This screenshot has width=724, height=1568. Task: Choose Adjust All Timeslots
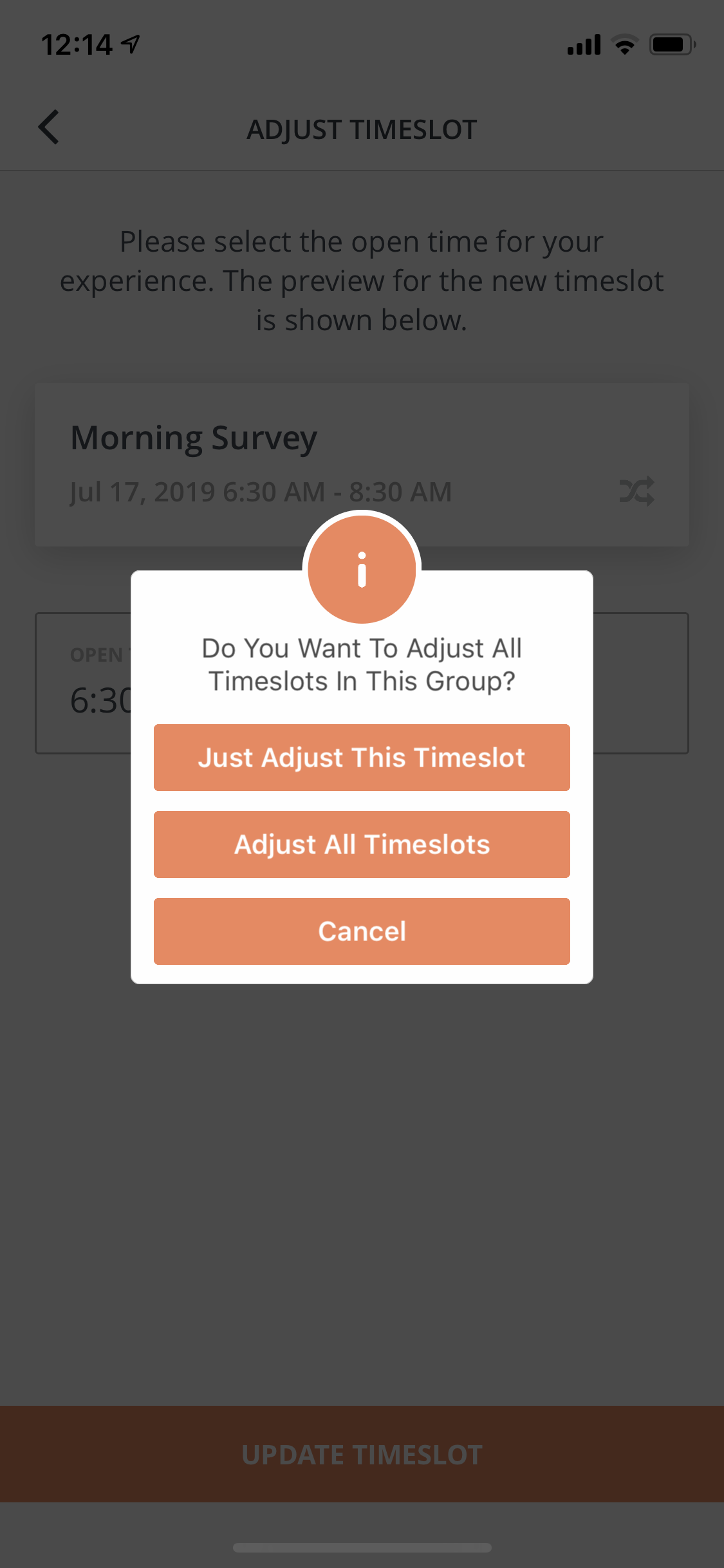point(362,845)
